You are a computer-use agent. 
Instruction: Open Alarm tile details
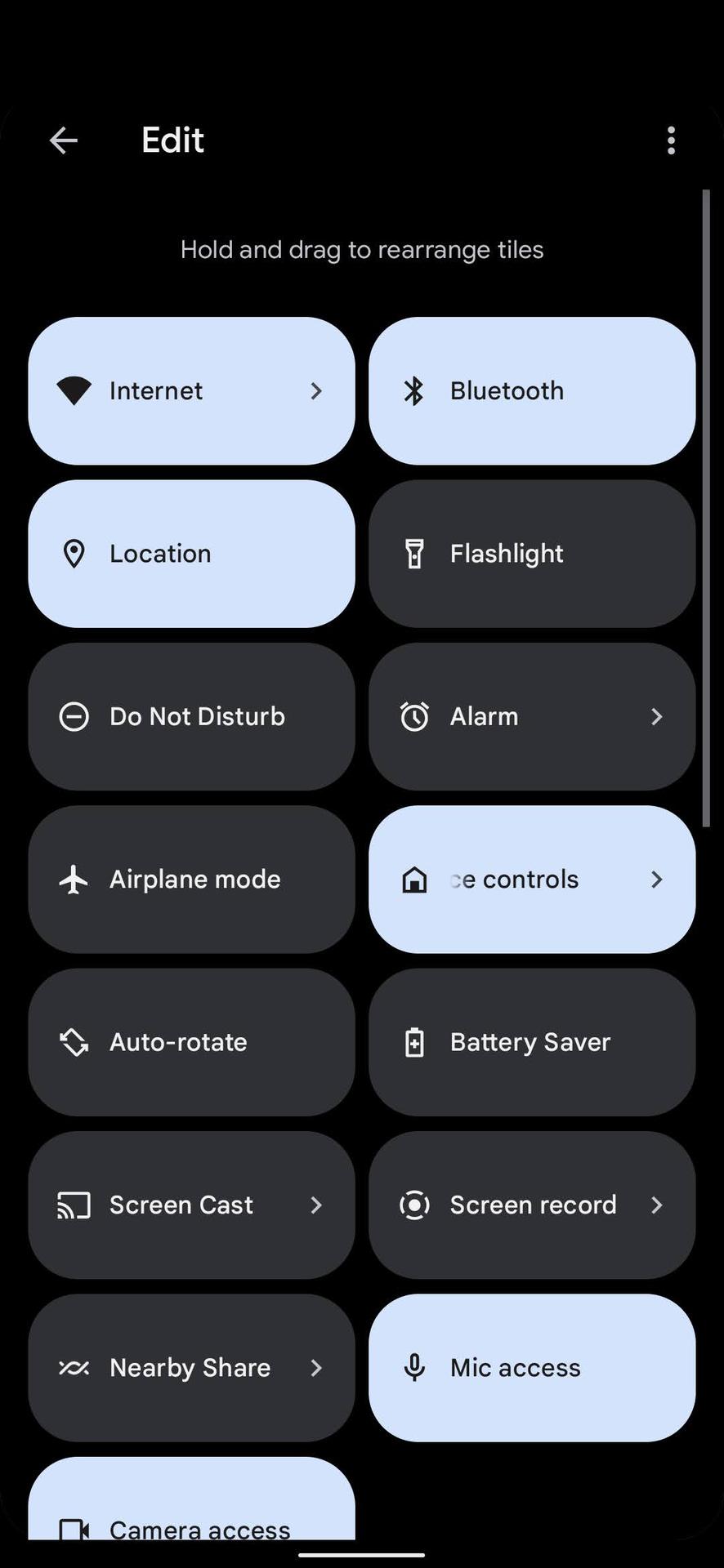click(656, 716)
